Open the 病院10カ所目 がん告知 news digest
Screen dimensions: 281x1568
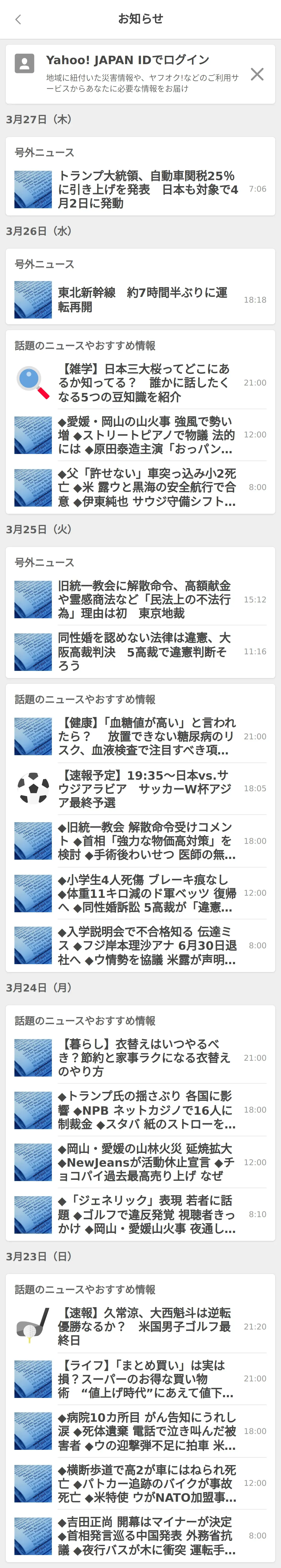(x=146, y=1432)
